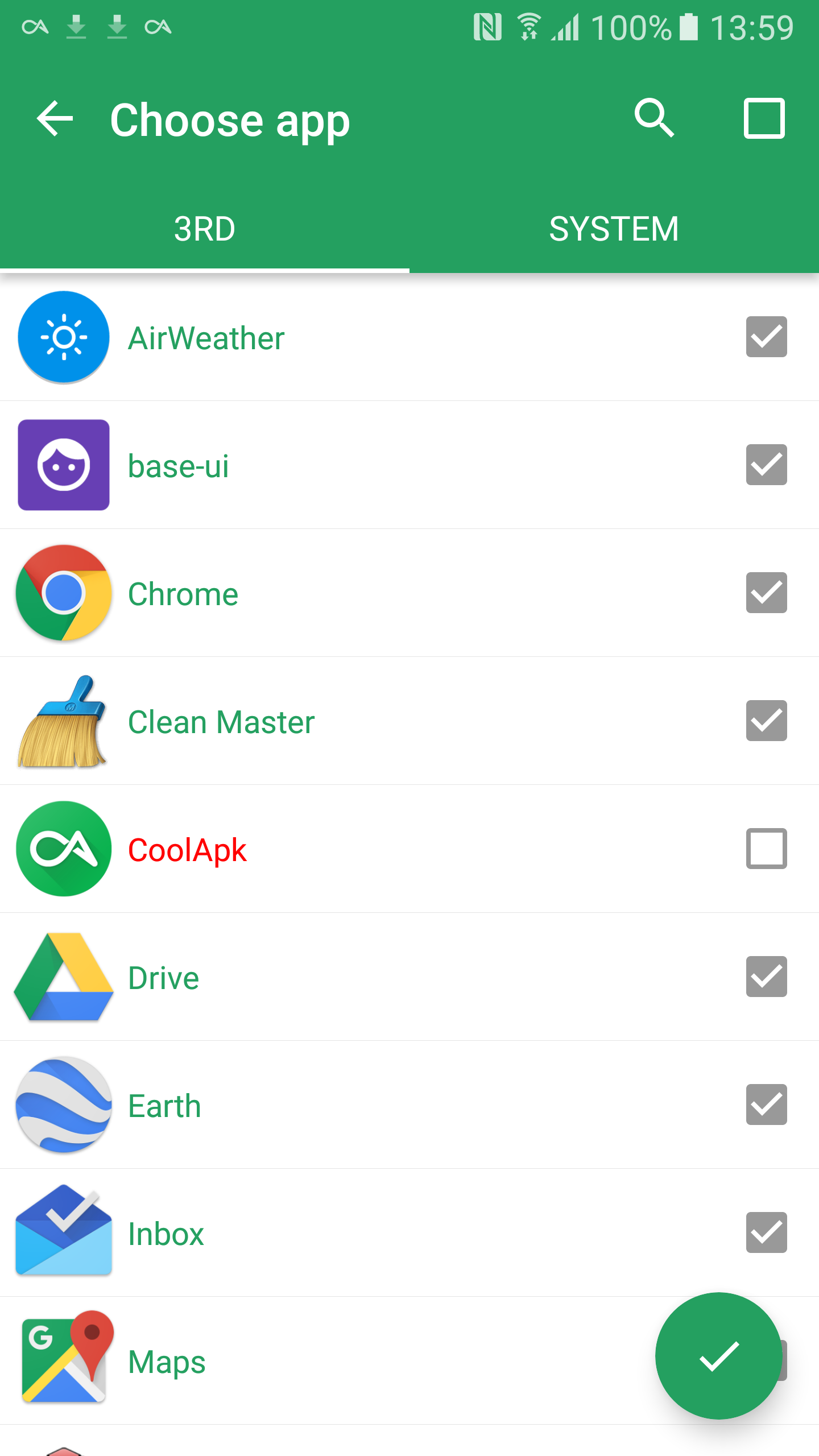This screenshot has width=819, height=1456.
Task: Open the search icon in toolbar
Action: coord(655,119)
